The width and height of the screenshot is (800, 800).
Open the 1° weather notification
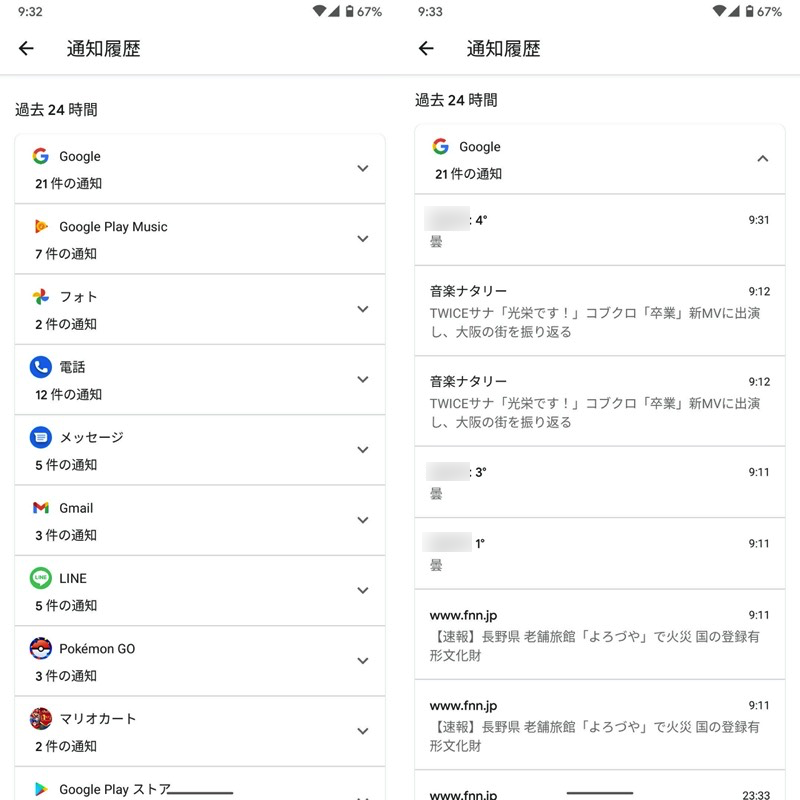(x=600, y=553)
